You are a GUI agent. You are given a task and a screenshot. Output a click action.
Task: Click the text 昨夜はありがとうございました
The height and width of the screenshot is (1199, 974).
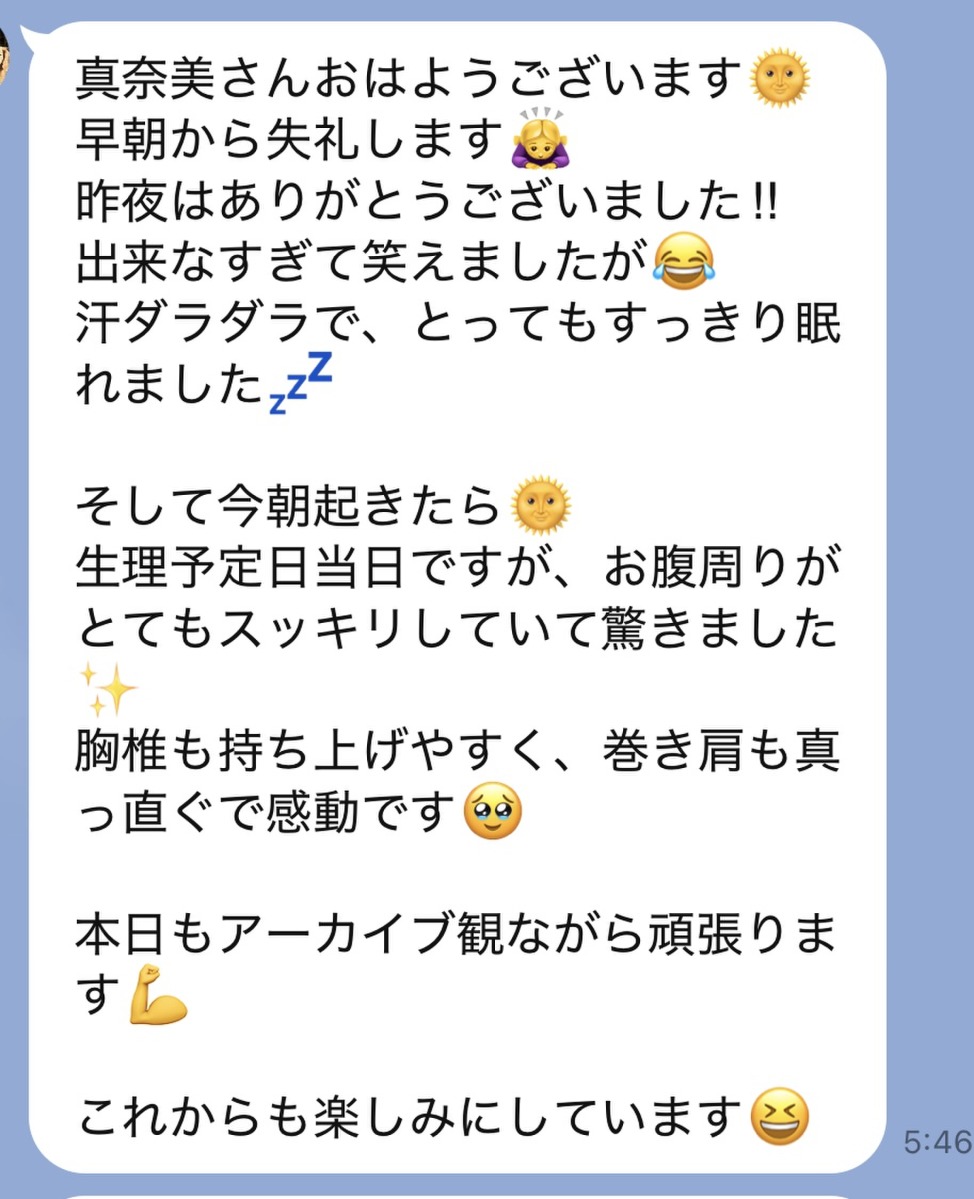tap(400, 206)
